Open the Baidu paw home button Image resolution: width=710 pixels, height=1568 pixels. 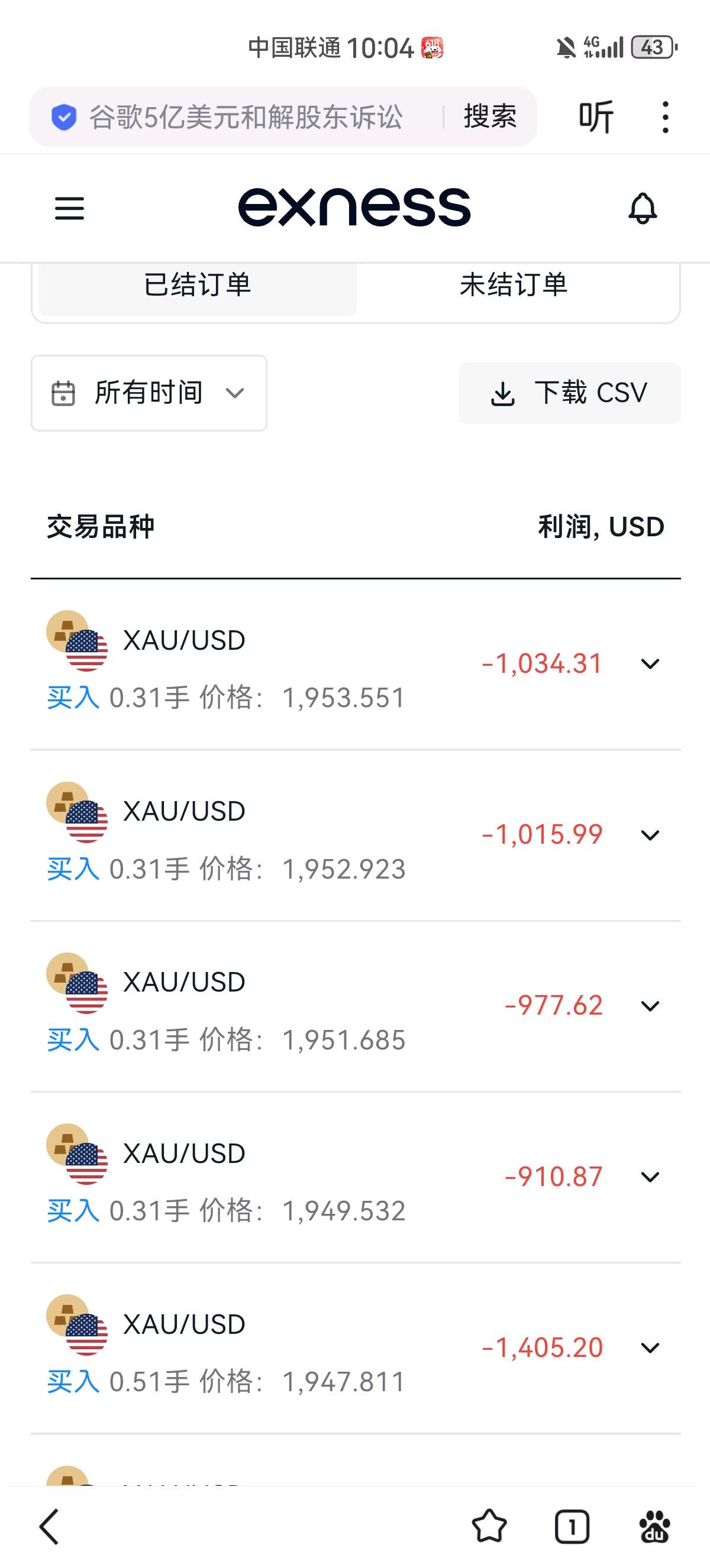(654, 1526)
